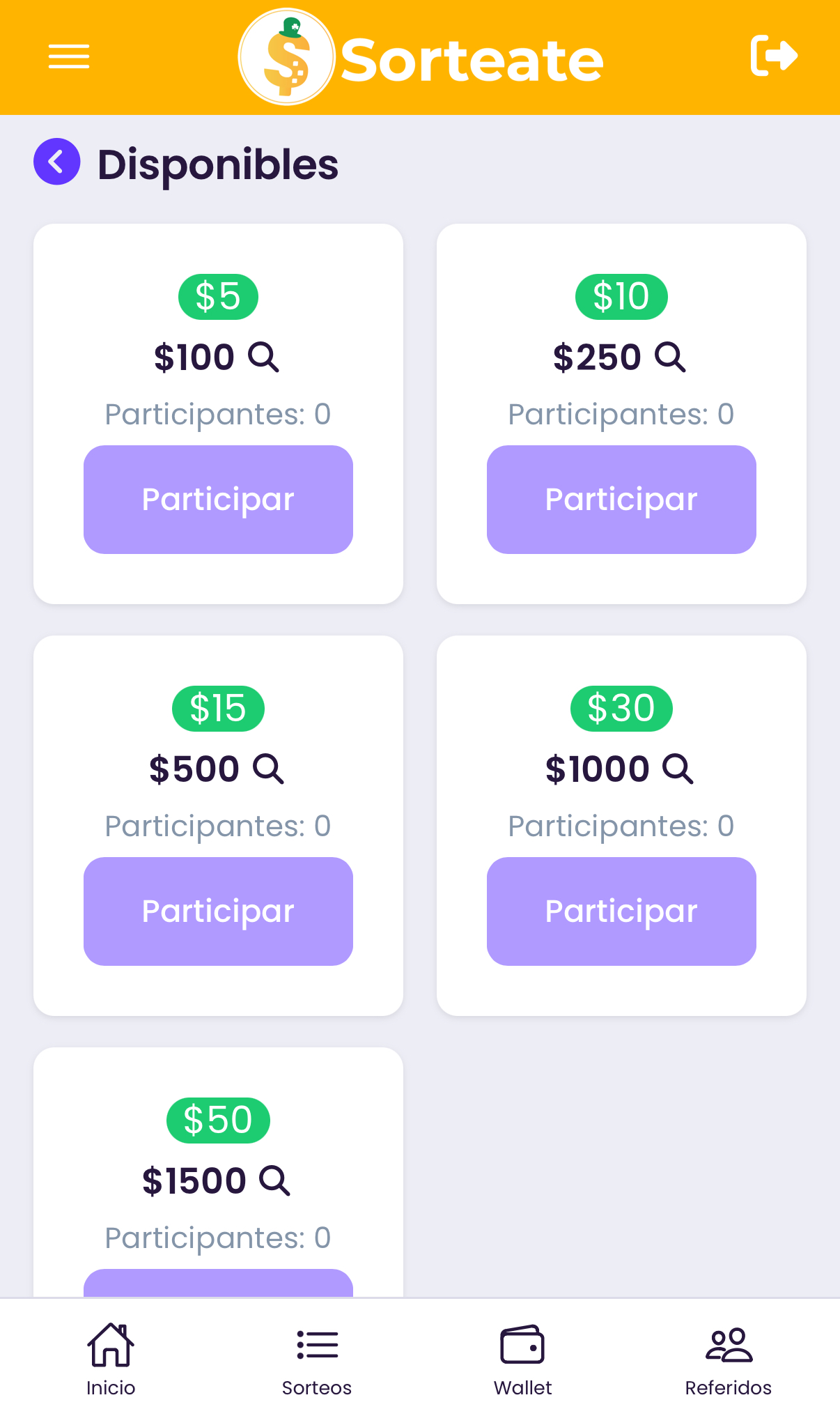840x1409 pixels.
Task: Join the $250 prize raffle
Action: point(621,499)
